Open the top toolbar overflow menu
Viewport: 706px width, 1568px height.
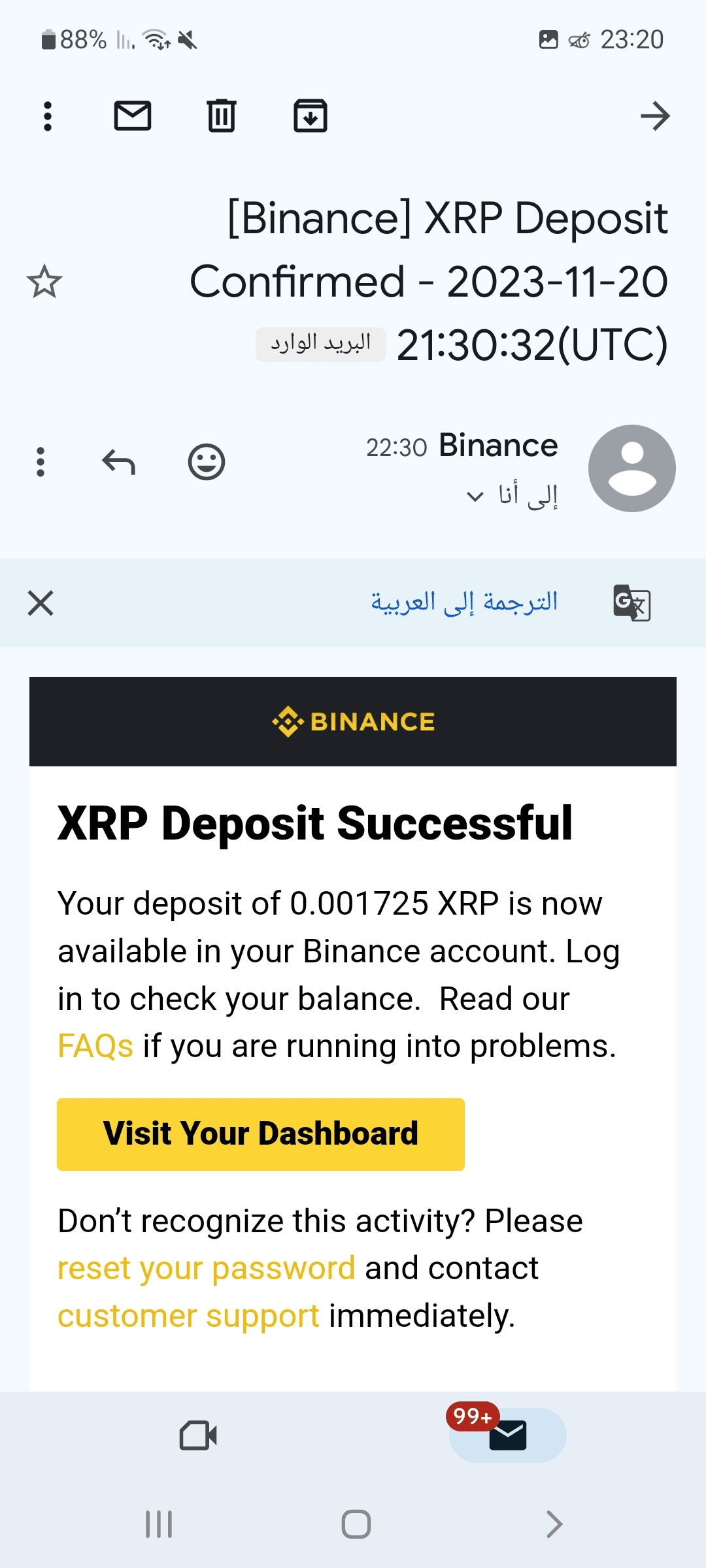(47, 116)
